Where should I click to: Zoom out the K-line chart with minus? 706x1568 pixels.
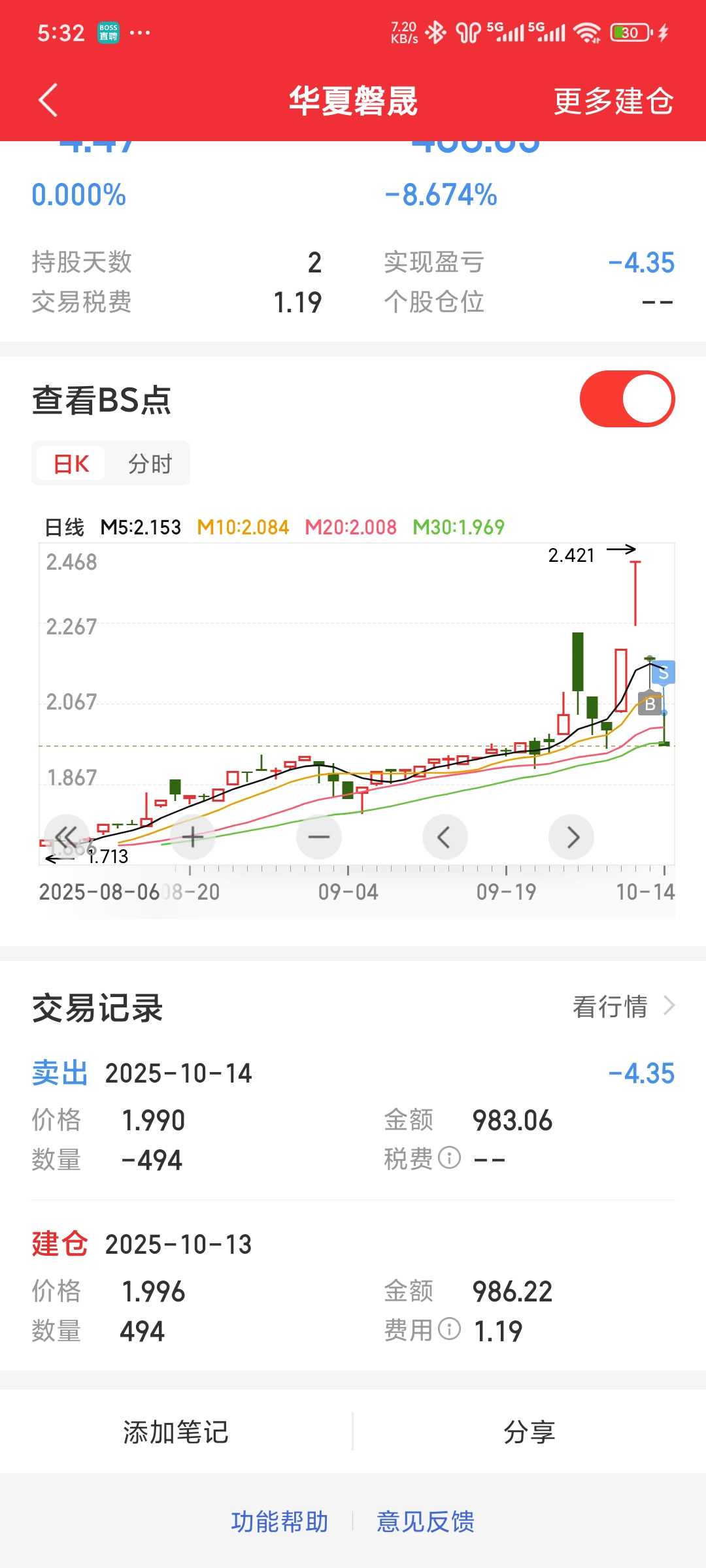(x=319, y=837)
